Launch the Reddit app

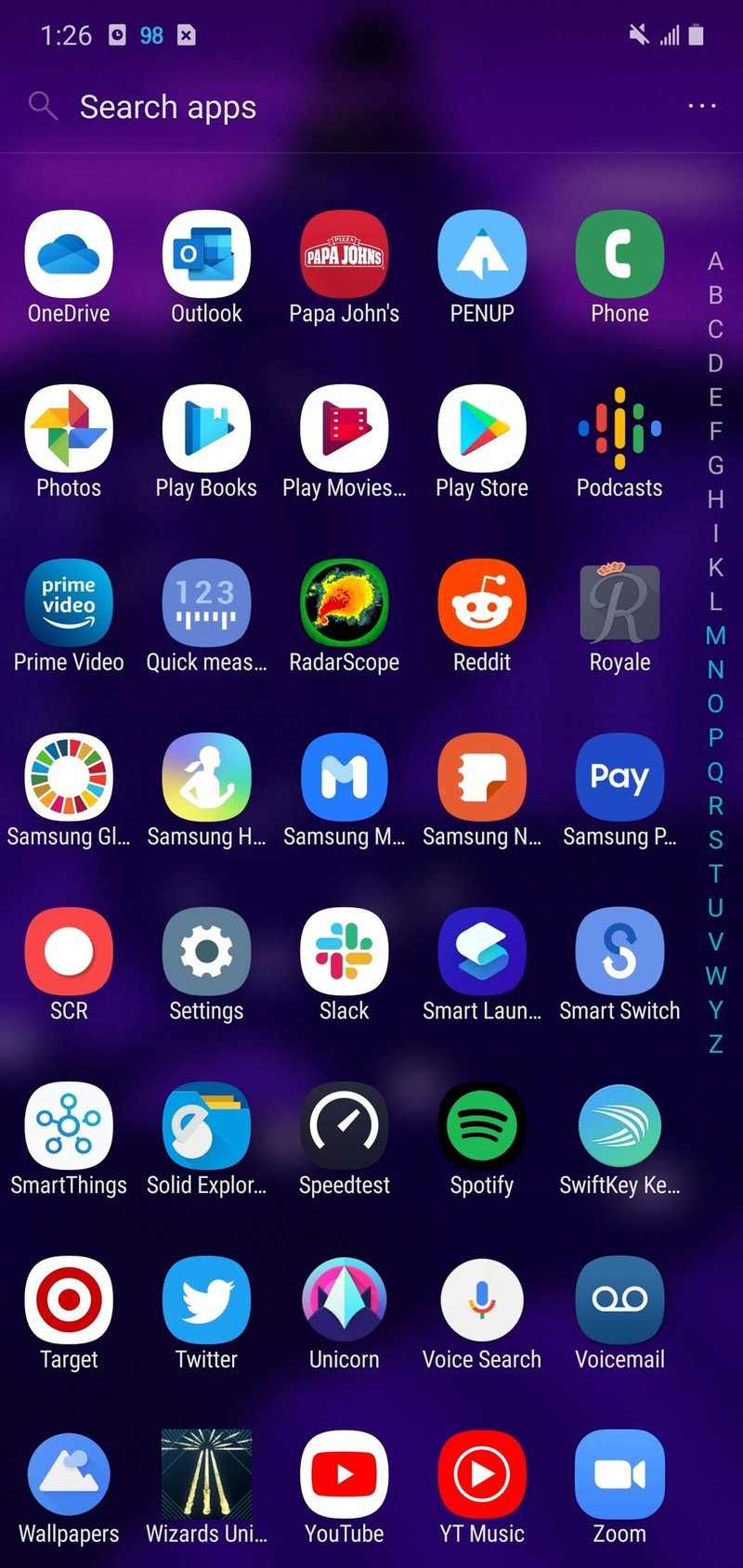(x=482, y=603)
